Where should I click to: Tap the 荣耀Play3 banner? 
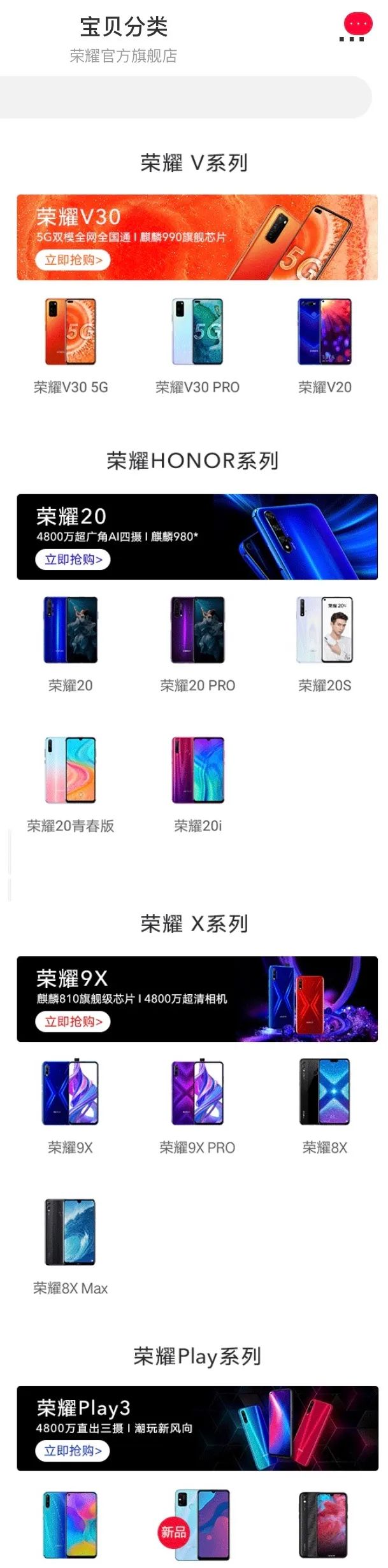[197, 1427]
